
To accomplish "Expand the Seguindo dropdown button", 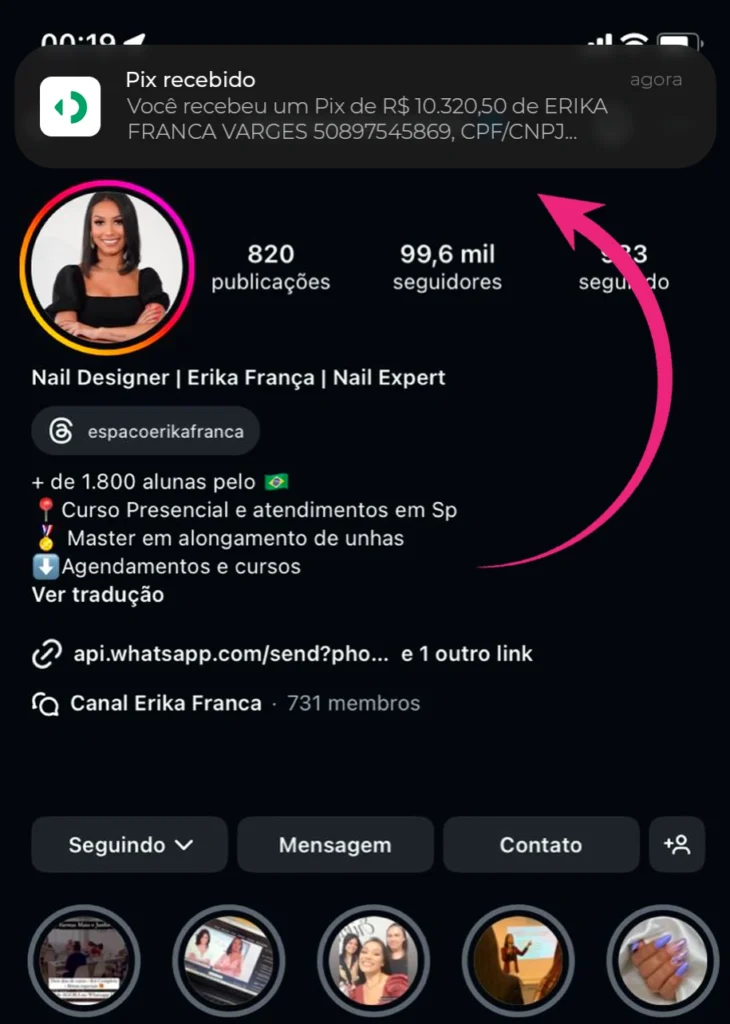I will (129, 844).
